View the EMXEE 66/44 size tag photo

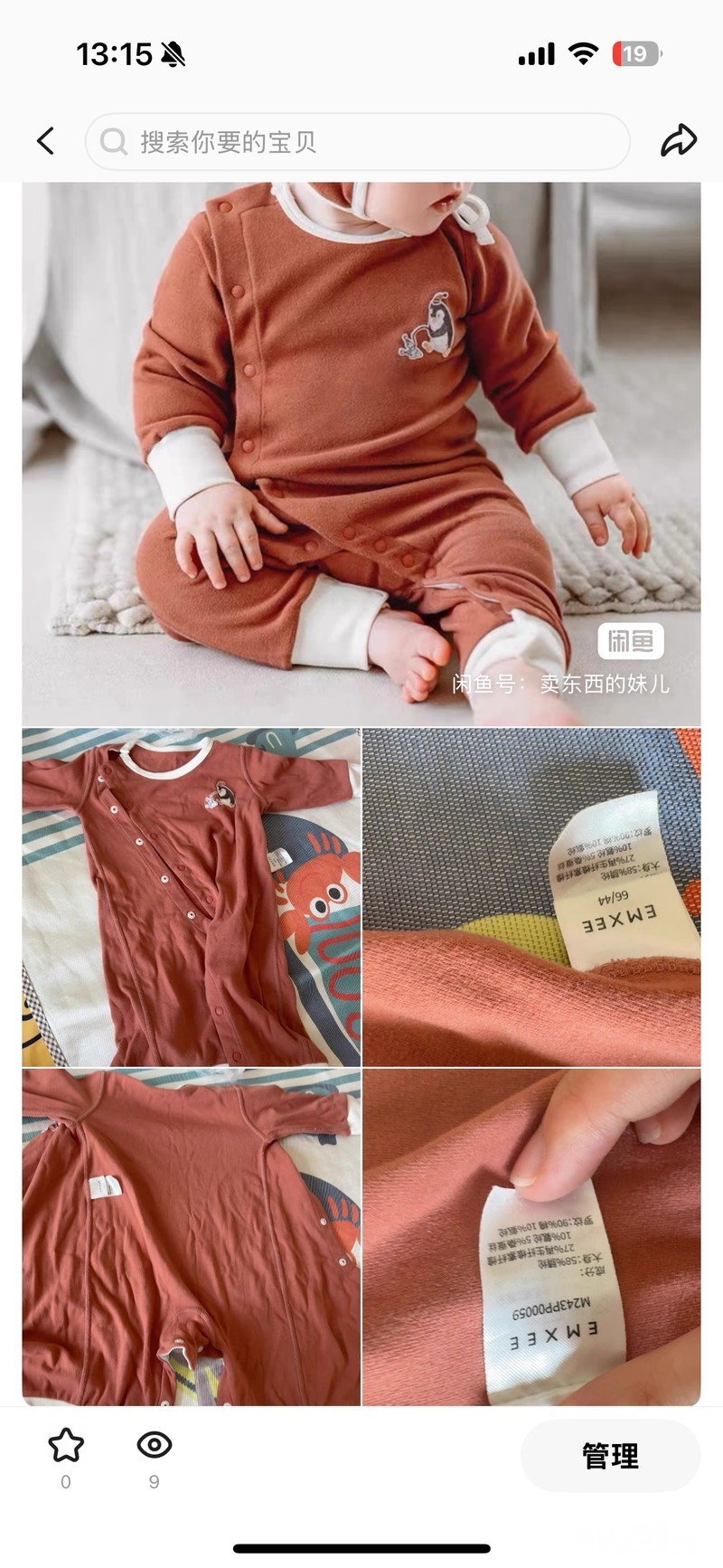(x=531, y=897)
